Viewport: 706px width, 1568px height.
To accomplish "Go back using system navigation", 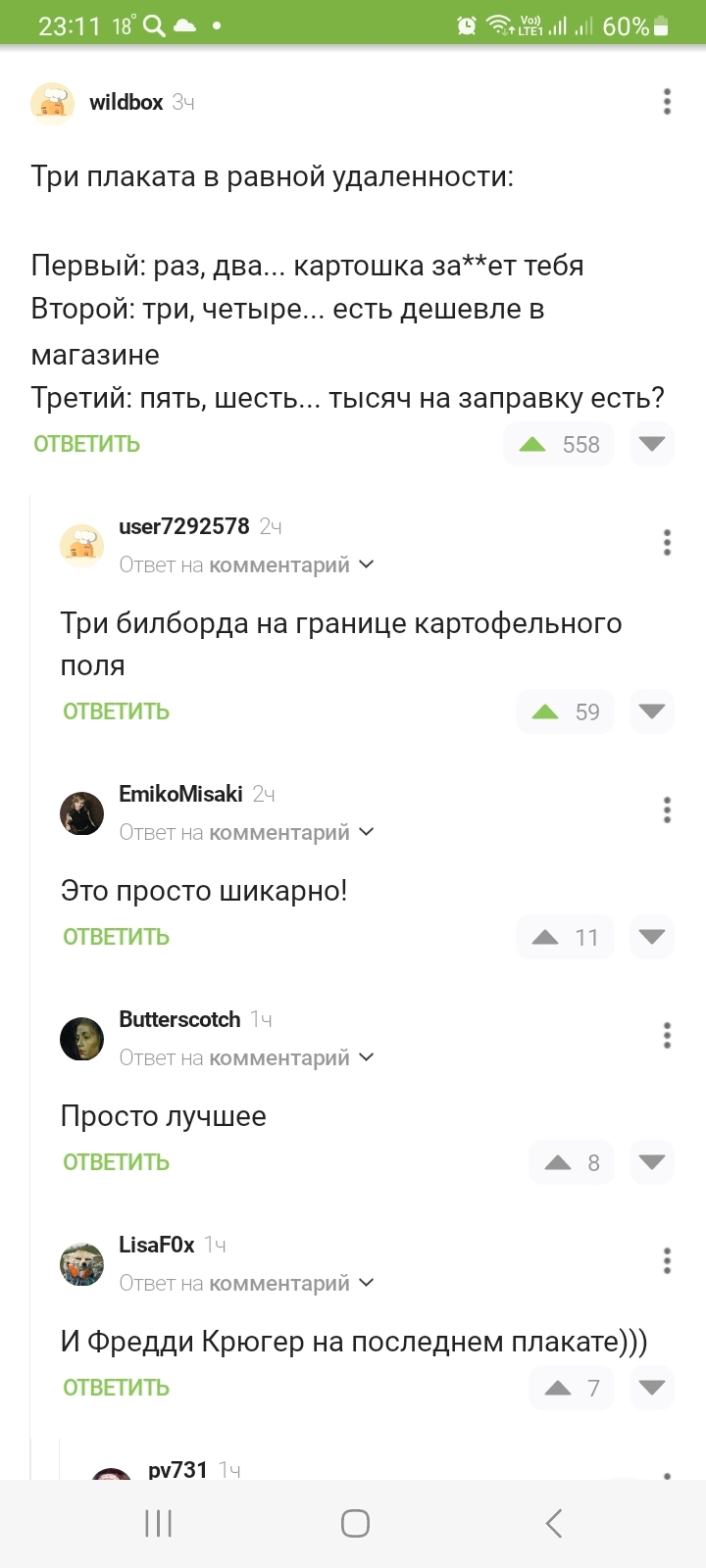I will [x=554, y=1523].
